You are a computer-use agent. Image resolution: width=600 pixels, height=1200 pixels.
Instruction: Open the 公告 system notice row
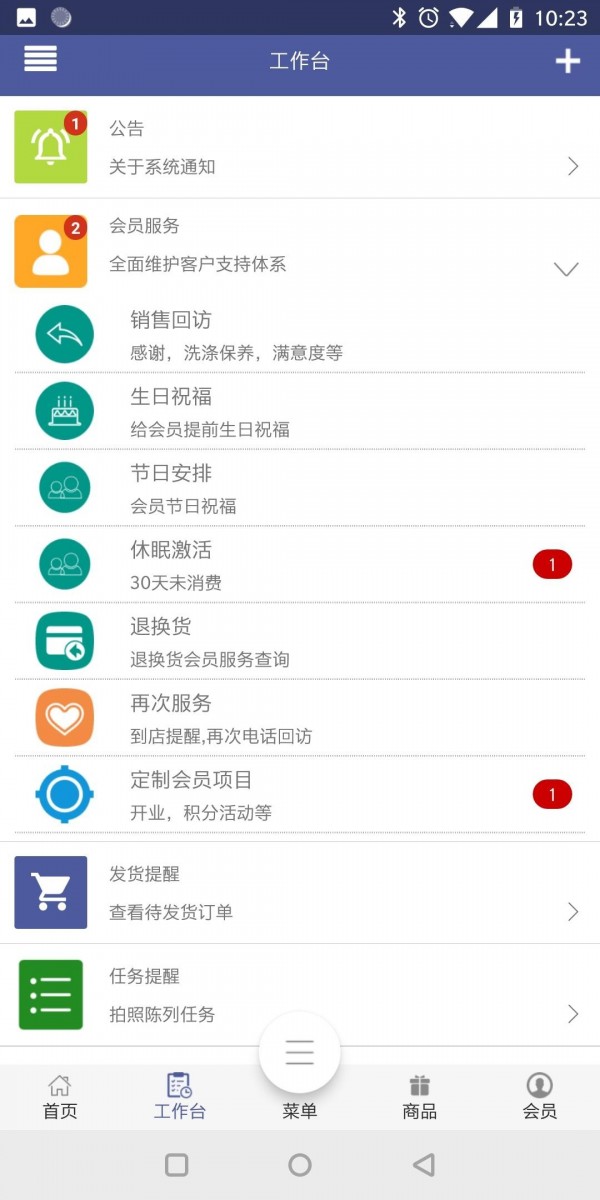pyautogui.click(x=300, y=147)
